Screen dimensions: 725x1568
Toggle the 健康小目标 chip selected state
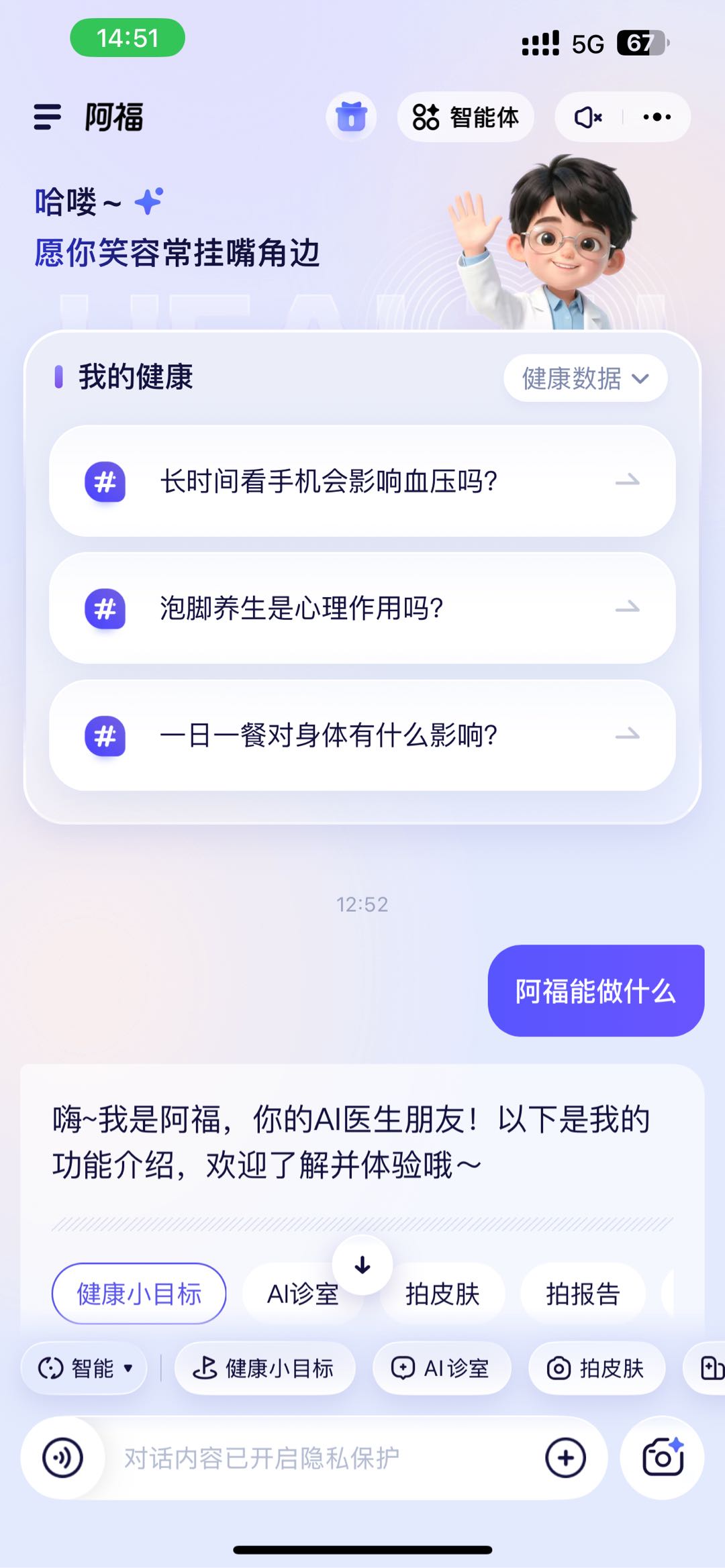(139, 1292)
